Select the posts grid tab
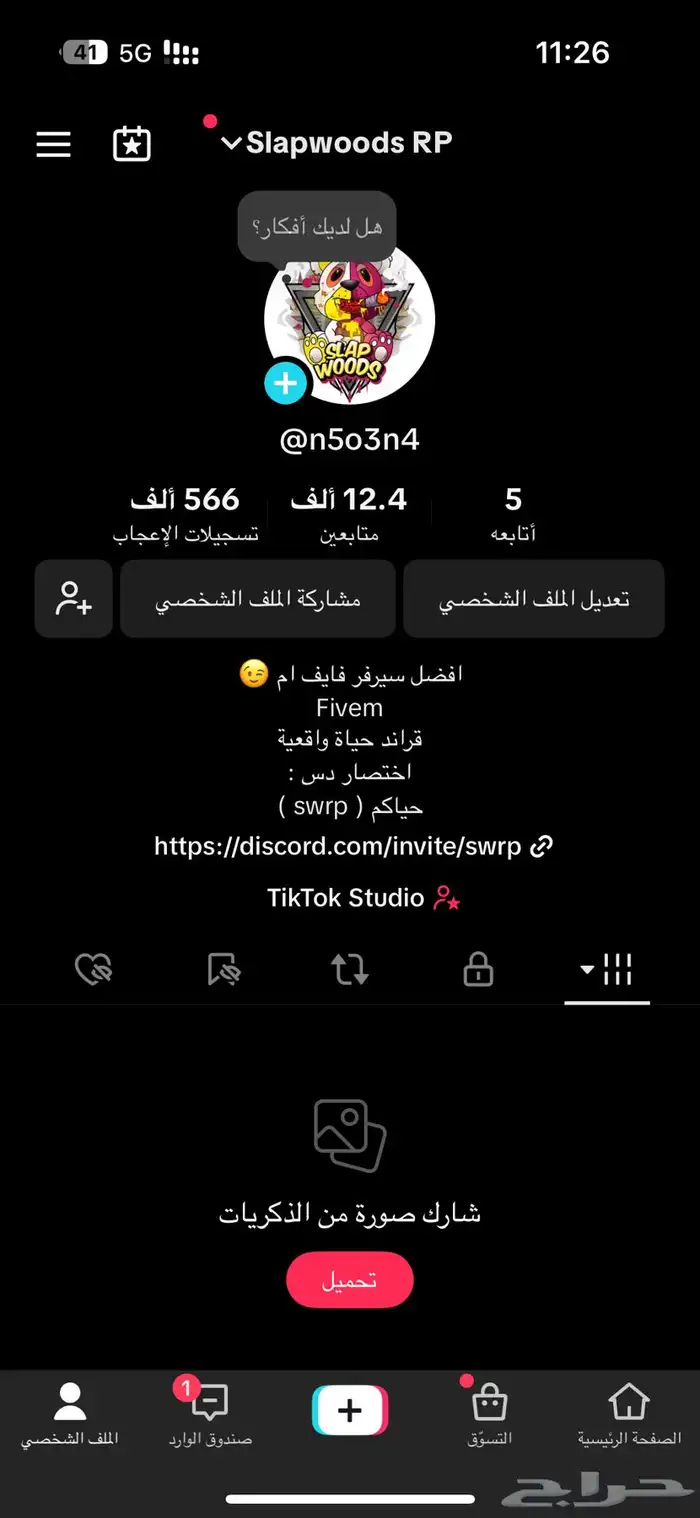The image size is (700, 1518). coord(607,969)
